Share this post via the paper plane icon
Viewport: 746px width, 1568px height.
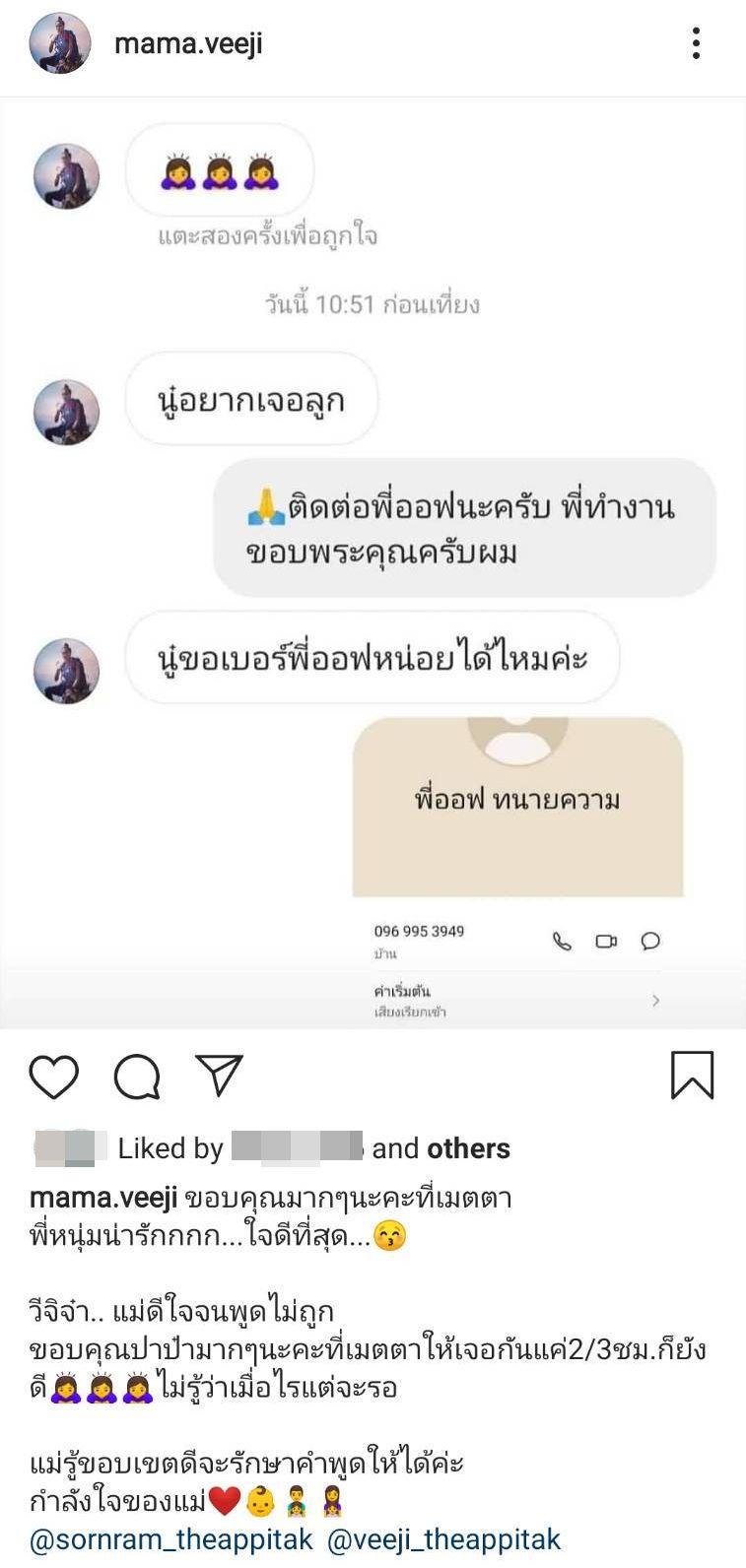(x=218, y=1076)
